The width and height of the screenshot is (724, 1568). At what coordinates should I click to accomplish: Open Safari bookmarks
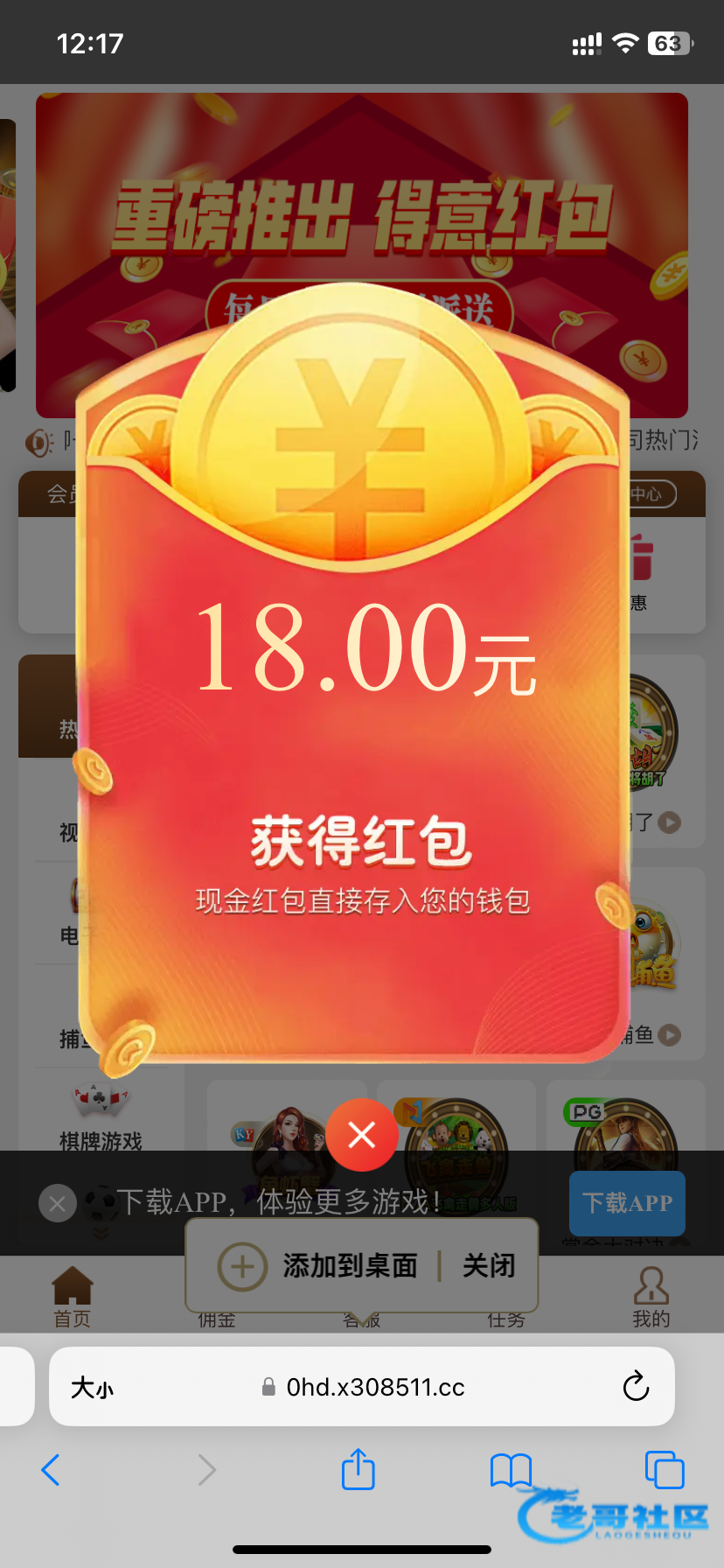coord(511,1470)
